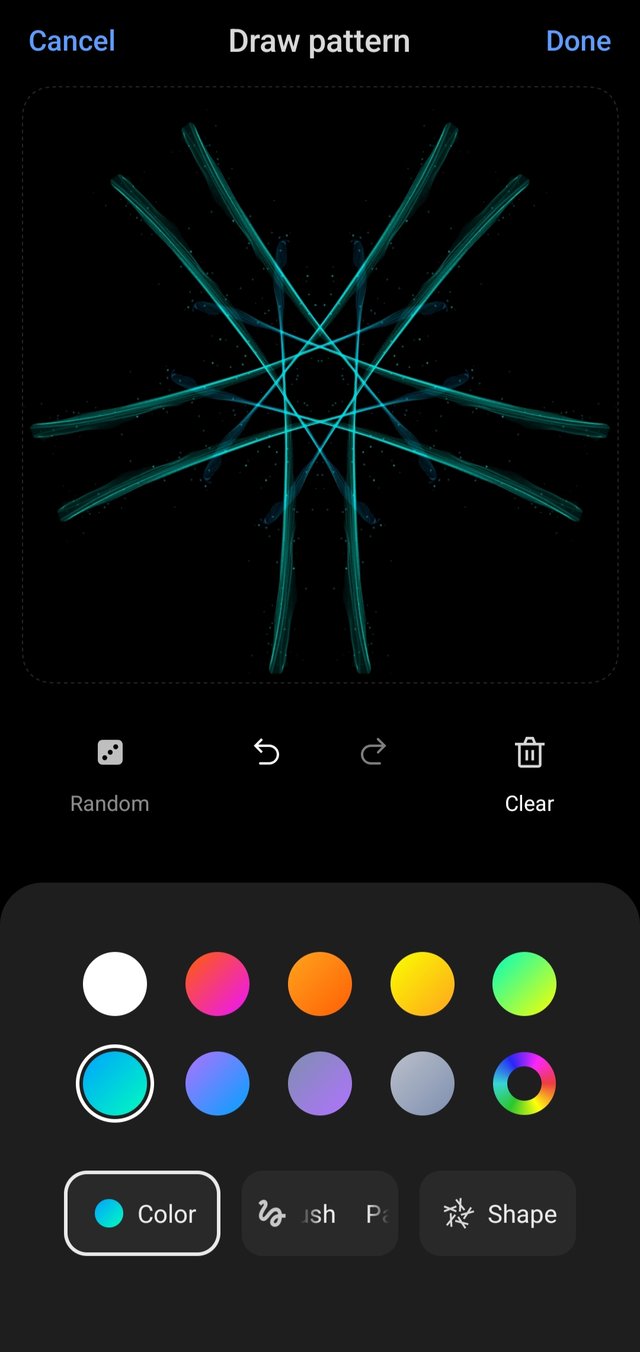Pick the blue-violet gradient swatch

tap(217, 1083)
